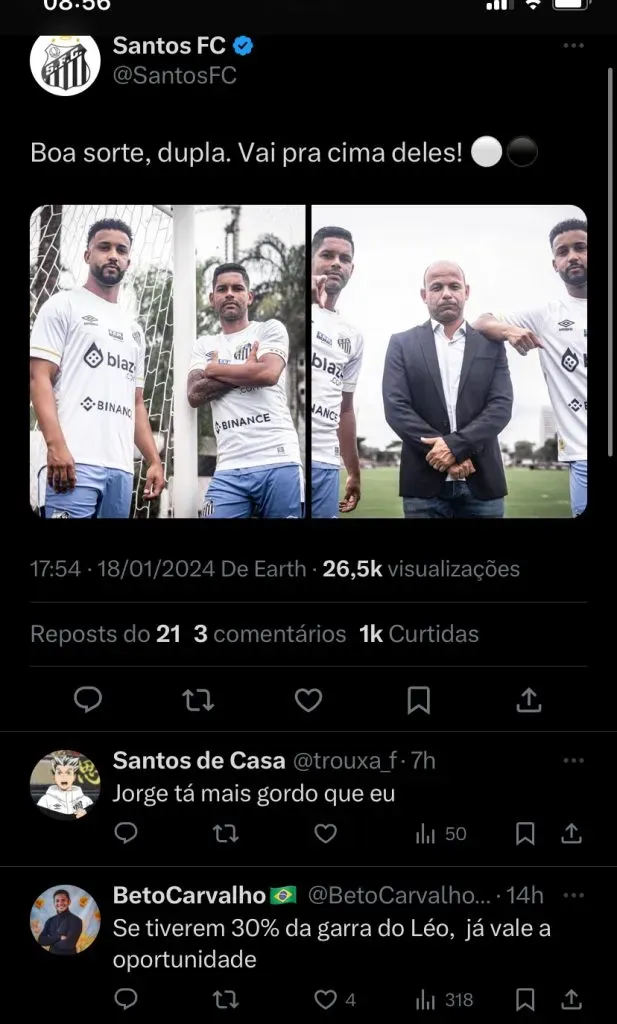The width and height of the screenshot is (617, 1024).
Task: Open Santos de Casa profile avatar
Action: (65, 785)
